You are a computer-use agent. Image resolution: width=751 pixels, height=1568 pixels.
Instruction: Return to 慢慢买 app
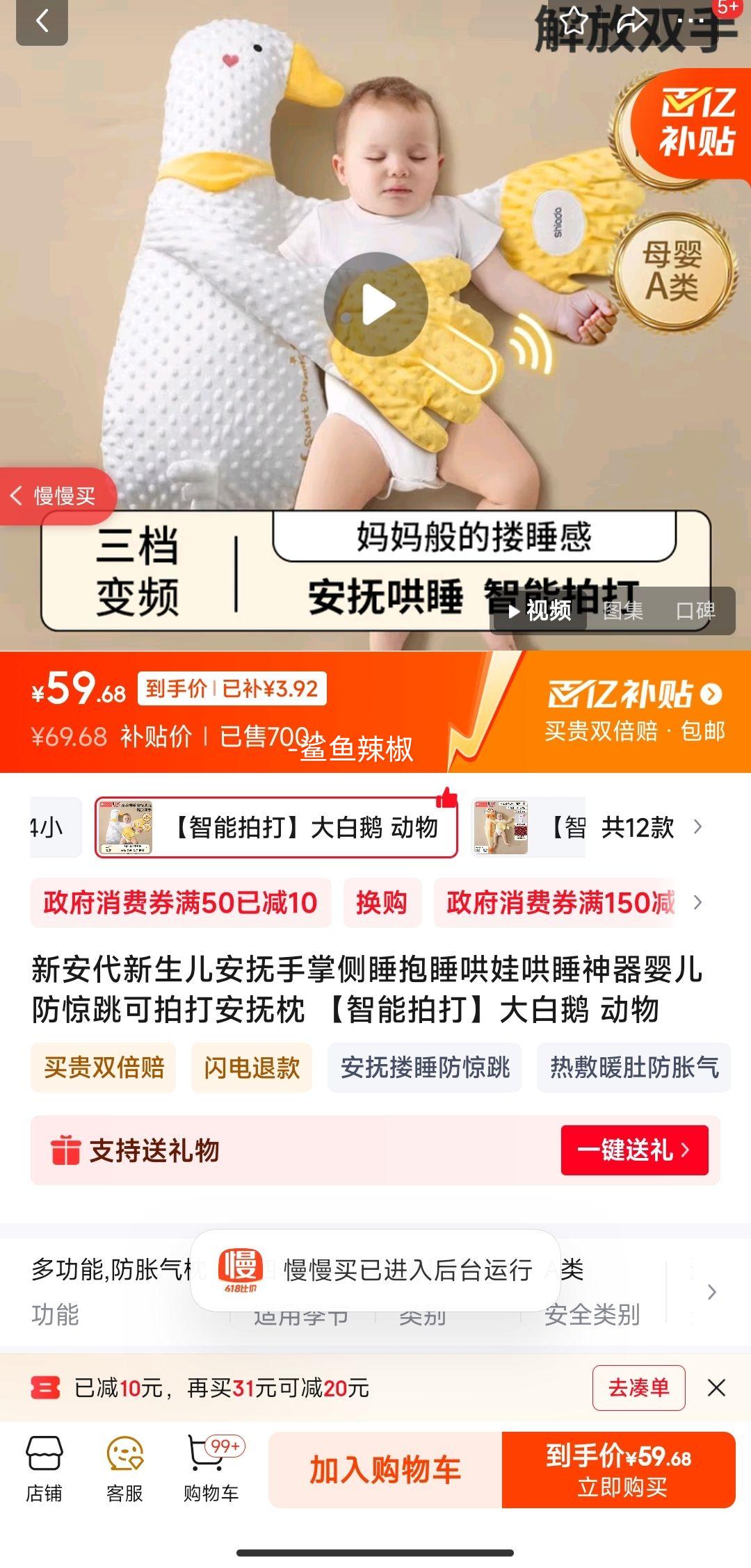56,496
